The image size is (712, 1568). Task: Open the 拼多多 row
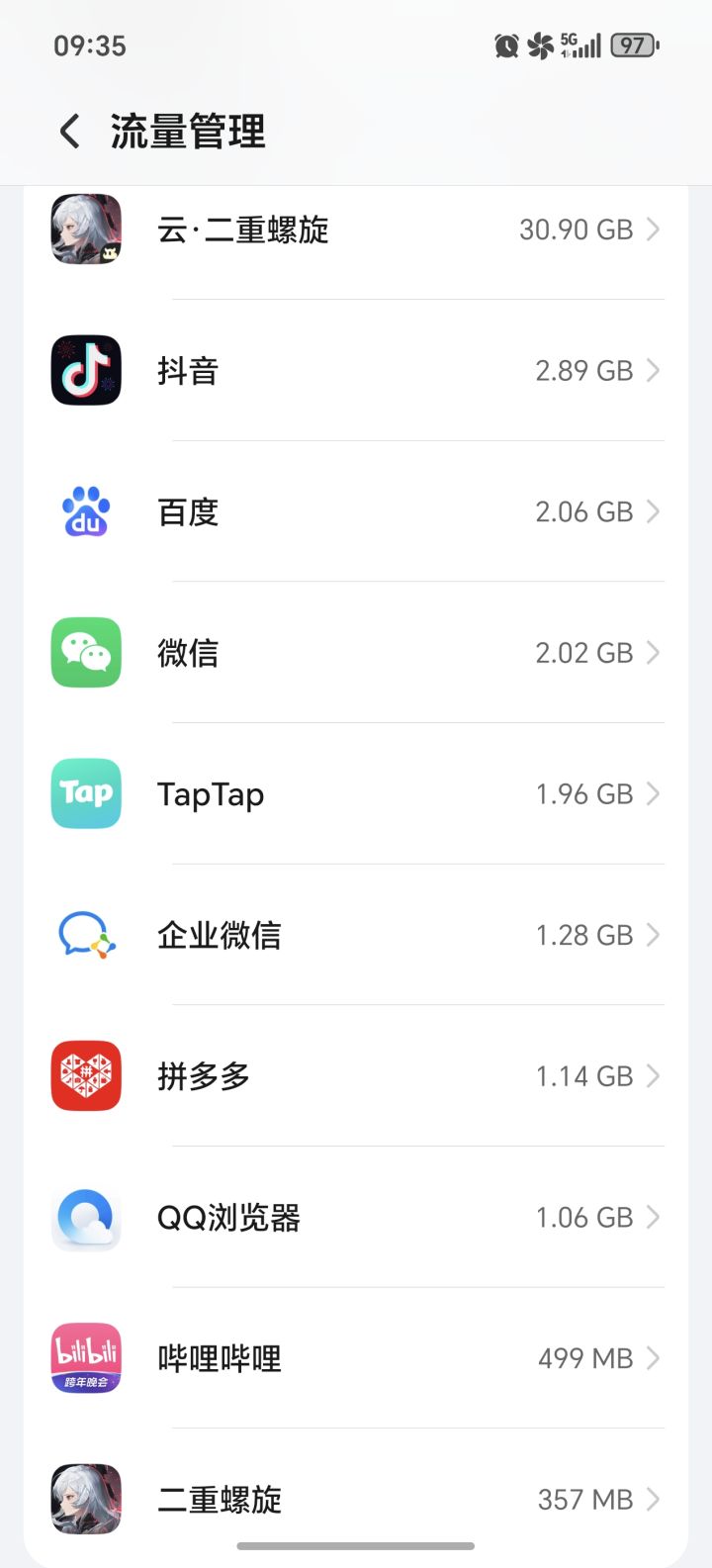pyautogui.click(x=356, y=1076)
